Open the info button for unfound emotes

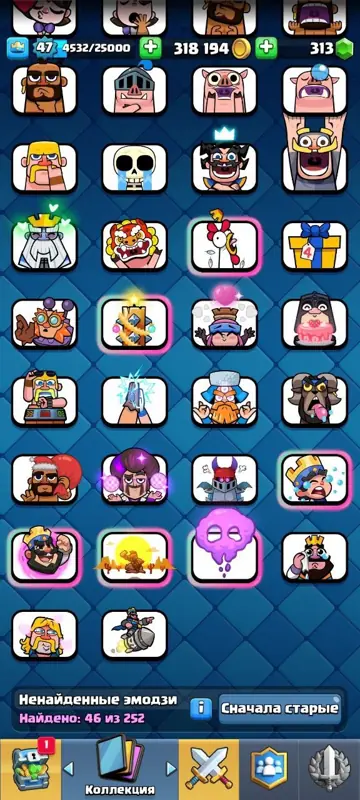(x=201, y=708)
